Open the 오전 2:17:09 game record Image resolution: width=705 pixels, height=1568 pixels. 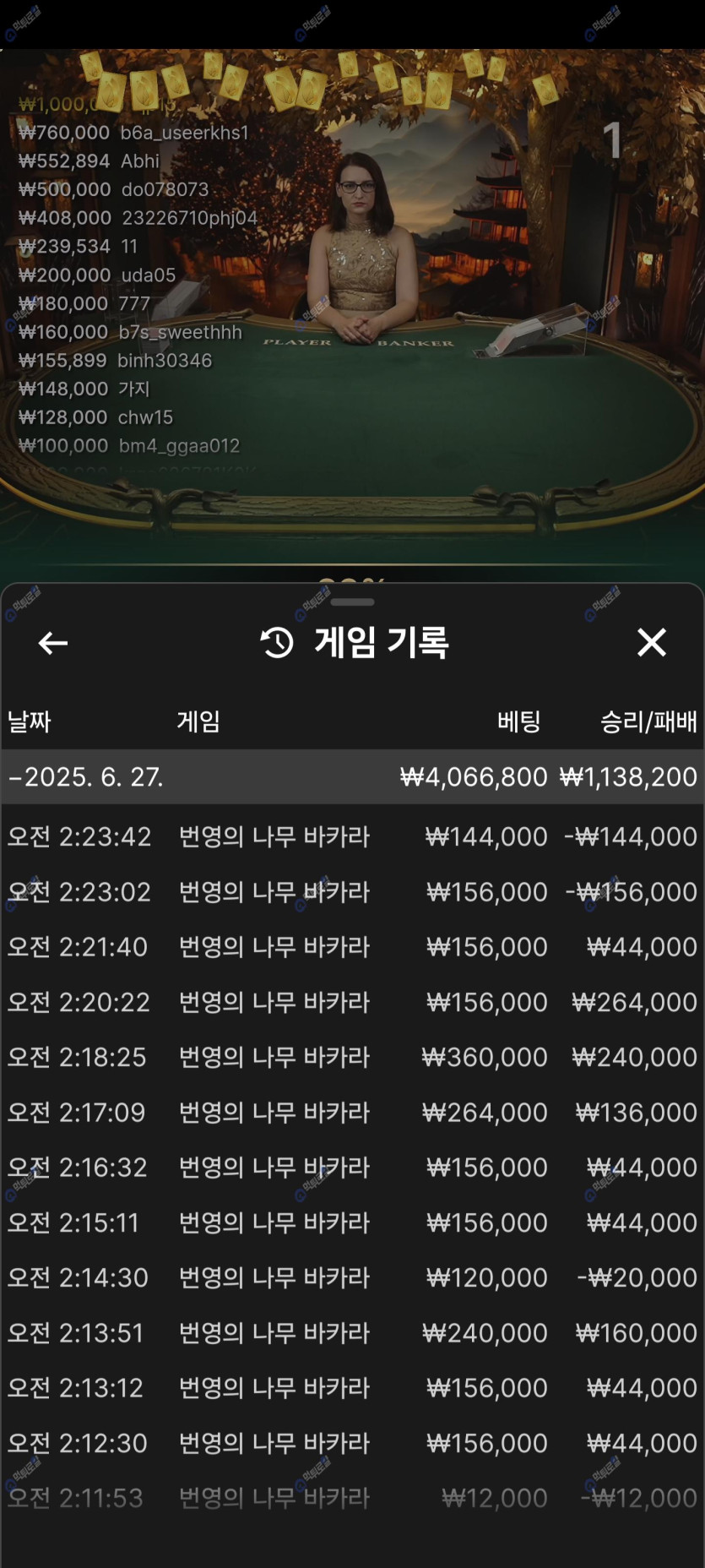[x=352, y=1112]
